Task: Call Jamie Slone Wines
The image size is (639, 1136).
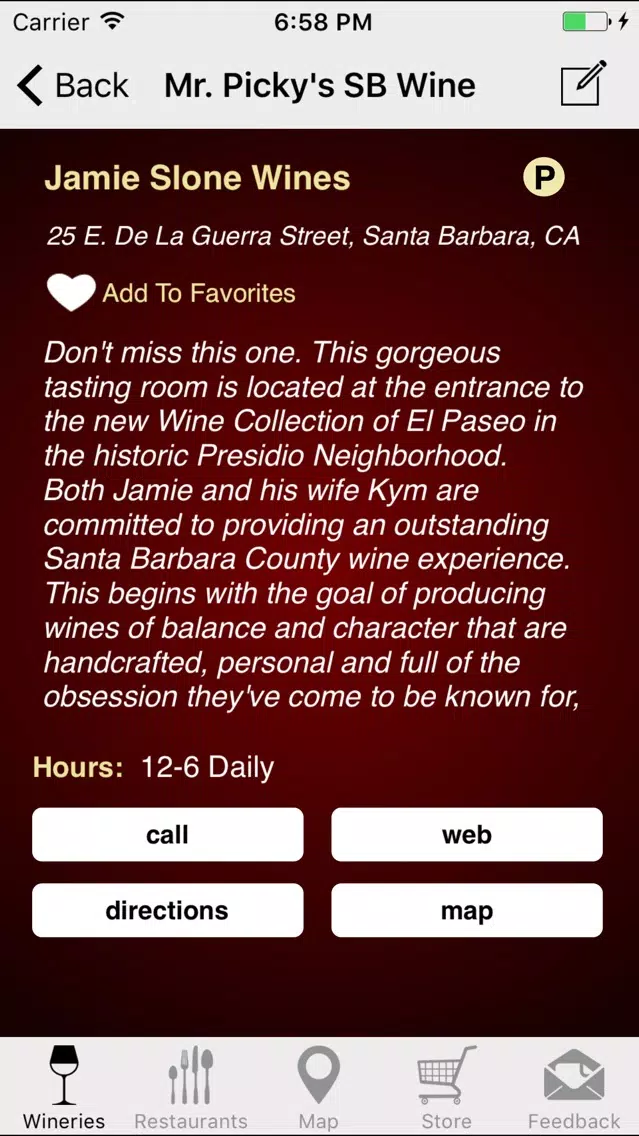Action: 167,835
